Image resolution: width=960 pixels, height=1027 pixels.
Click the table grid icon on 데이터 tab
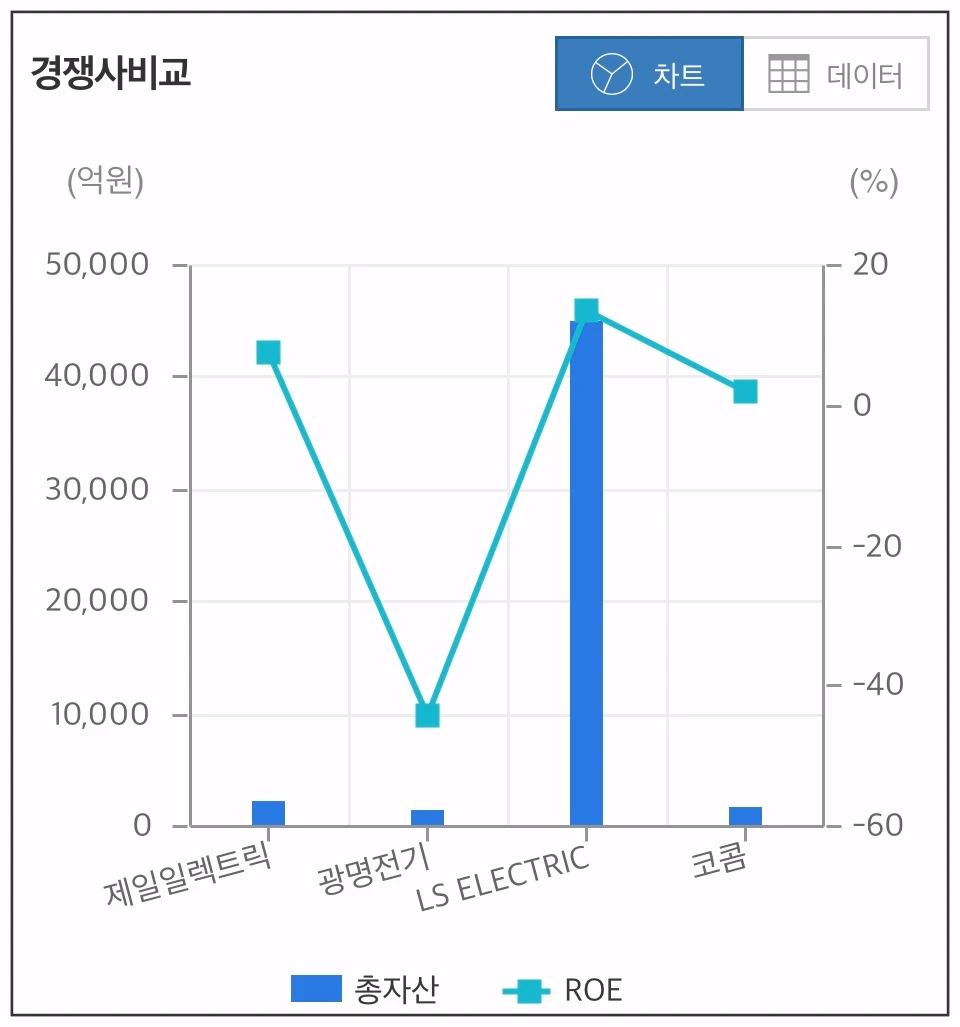click(x=787, y=73)
